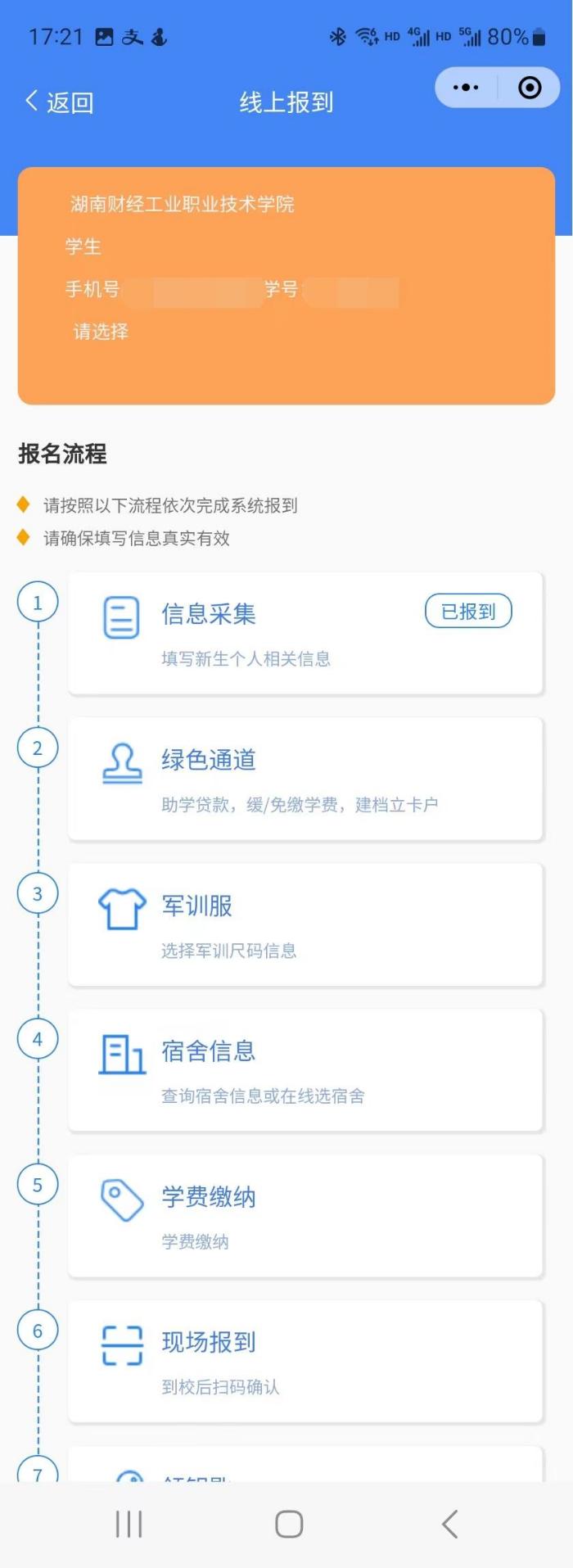Tap 请选择 in the student card
The height and width of the screenshot is (1568, 573).
click(101, 332)
